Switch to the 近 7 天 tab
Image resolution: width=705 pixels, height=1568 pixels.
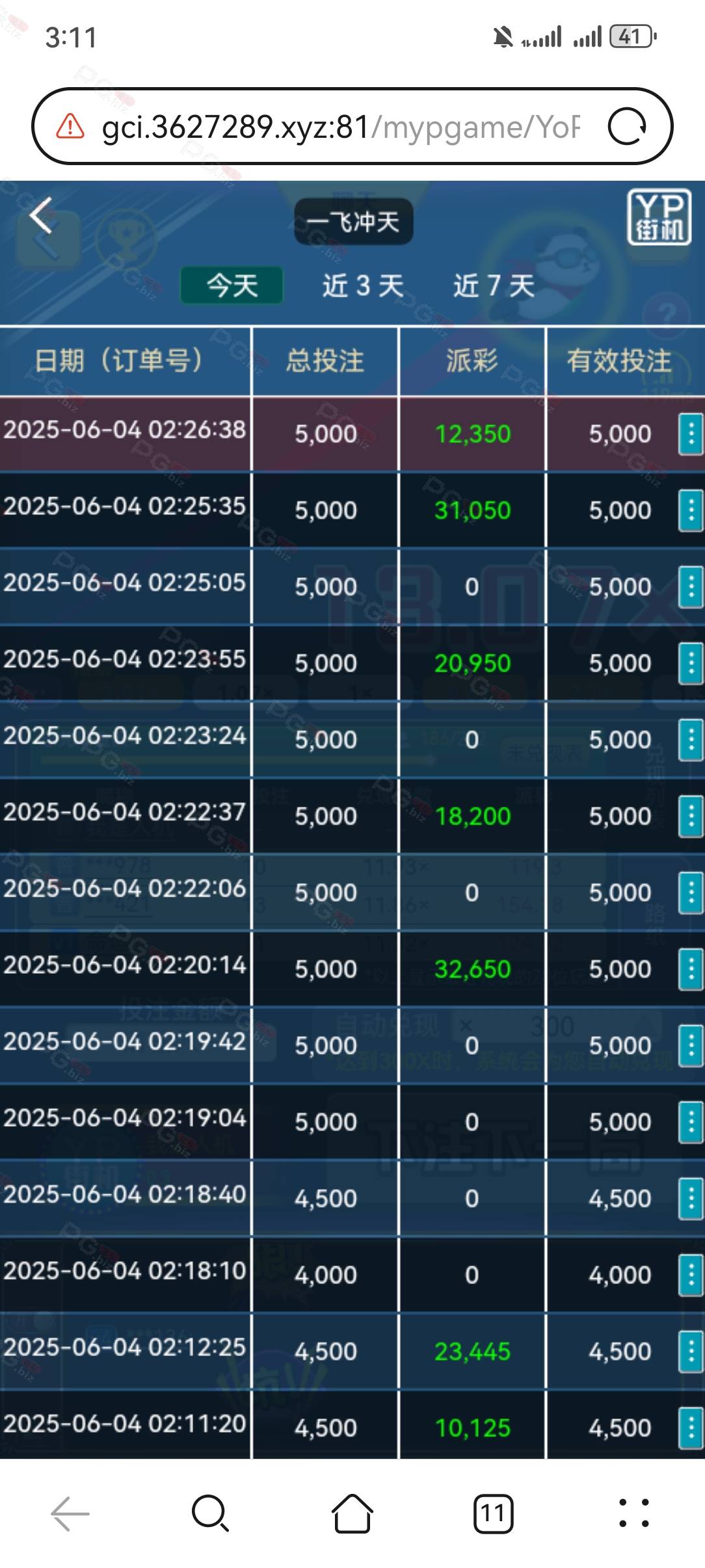tap(494, 285)
